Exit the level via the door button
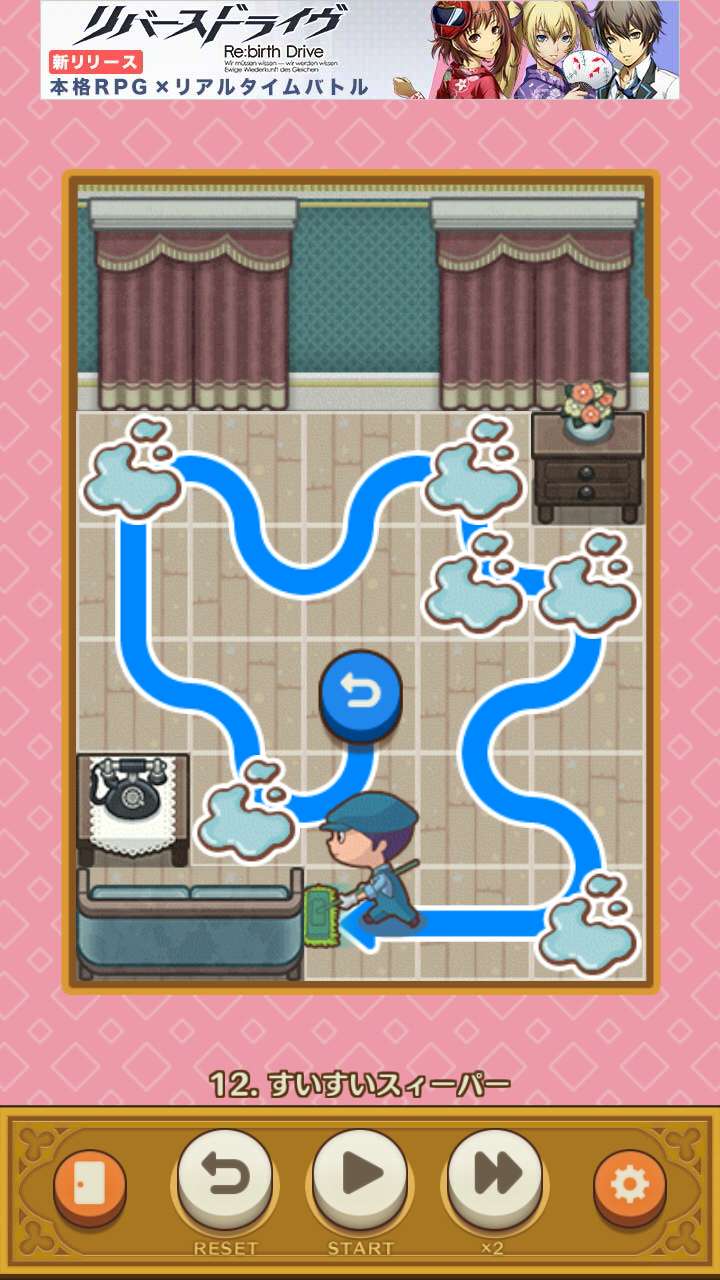Image resolution: width=720 pixels, height=1280 pixels. coord(90,1185)
